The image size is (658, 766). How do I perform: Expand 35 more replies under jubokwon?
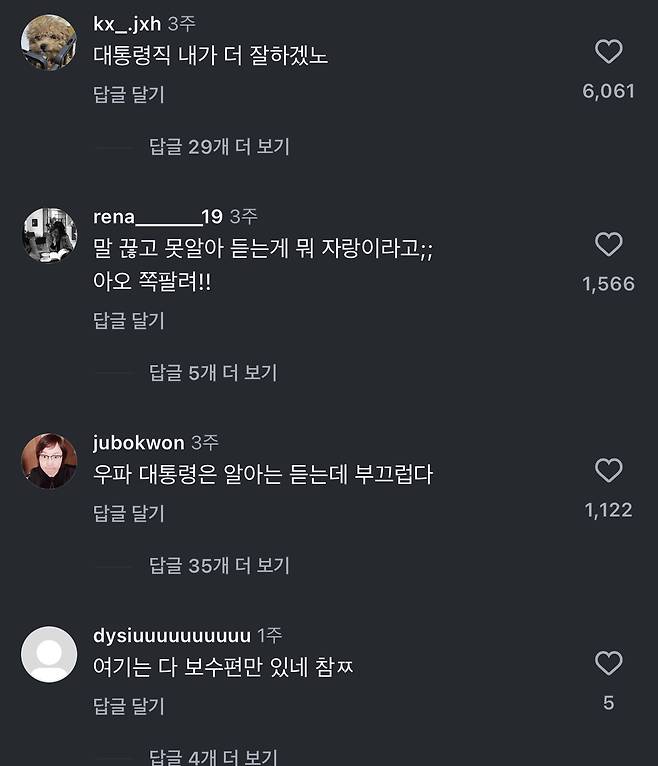219,565
